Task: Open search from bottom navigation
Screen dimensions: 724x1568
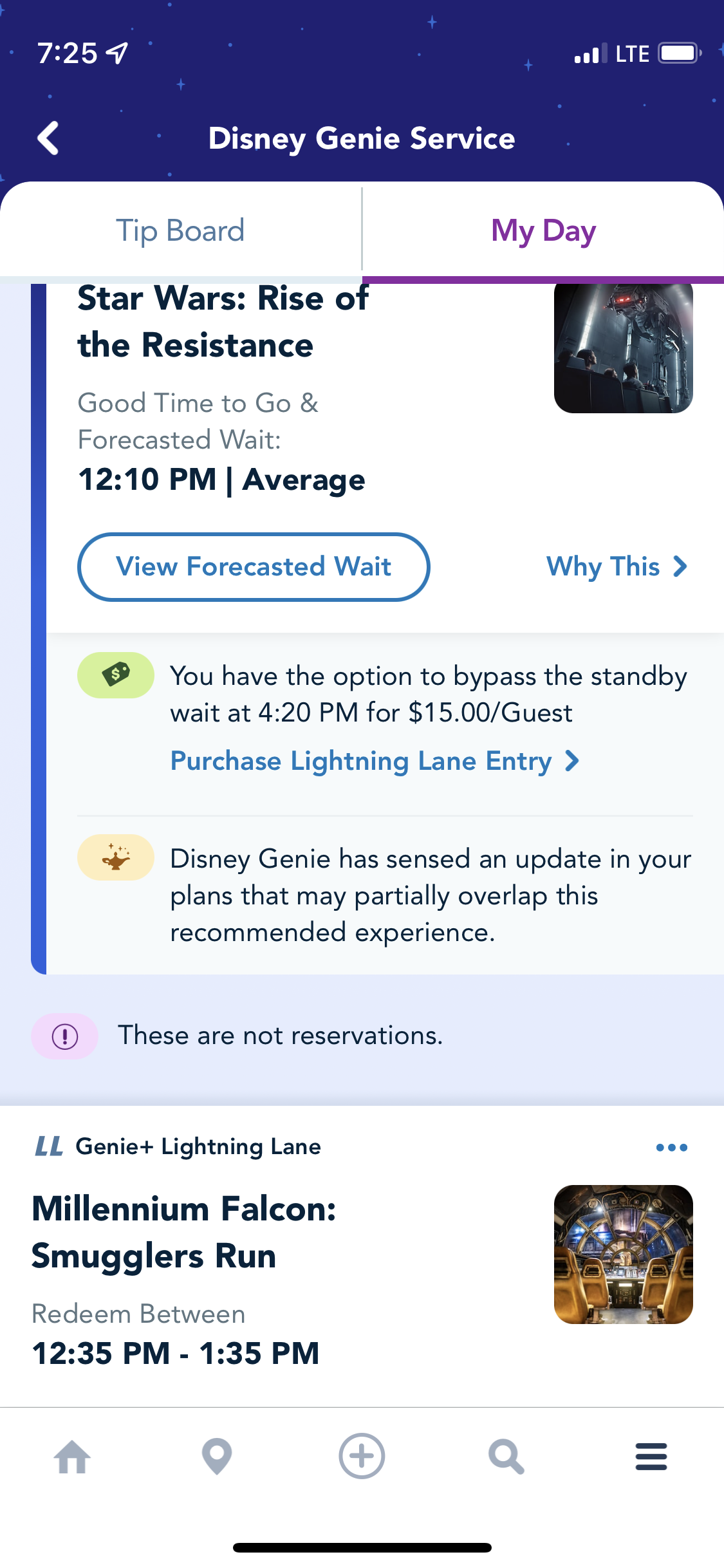Action: coord(506,1456)
